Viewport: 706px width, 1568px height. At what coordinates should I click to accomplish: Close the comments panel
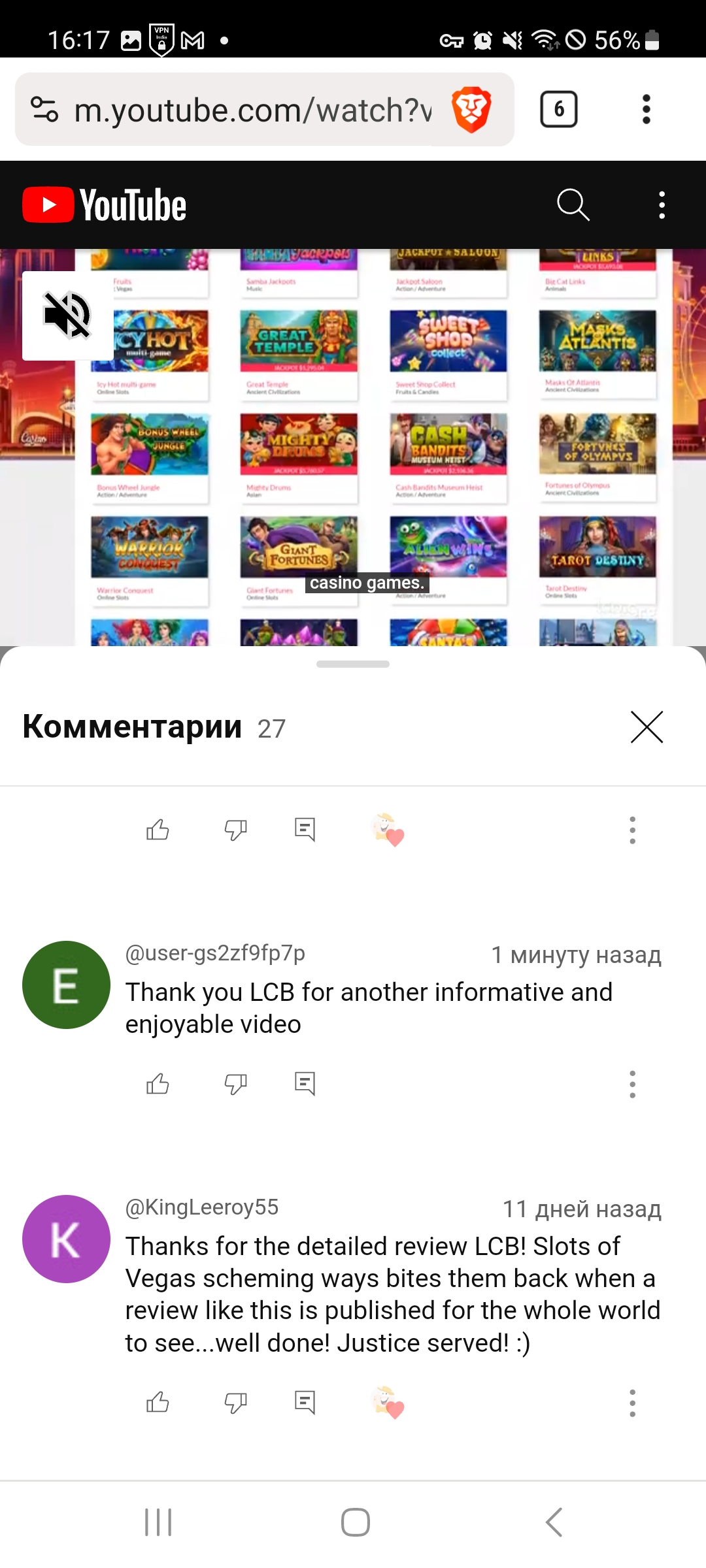[x=647, y=727]
